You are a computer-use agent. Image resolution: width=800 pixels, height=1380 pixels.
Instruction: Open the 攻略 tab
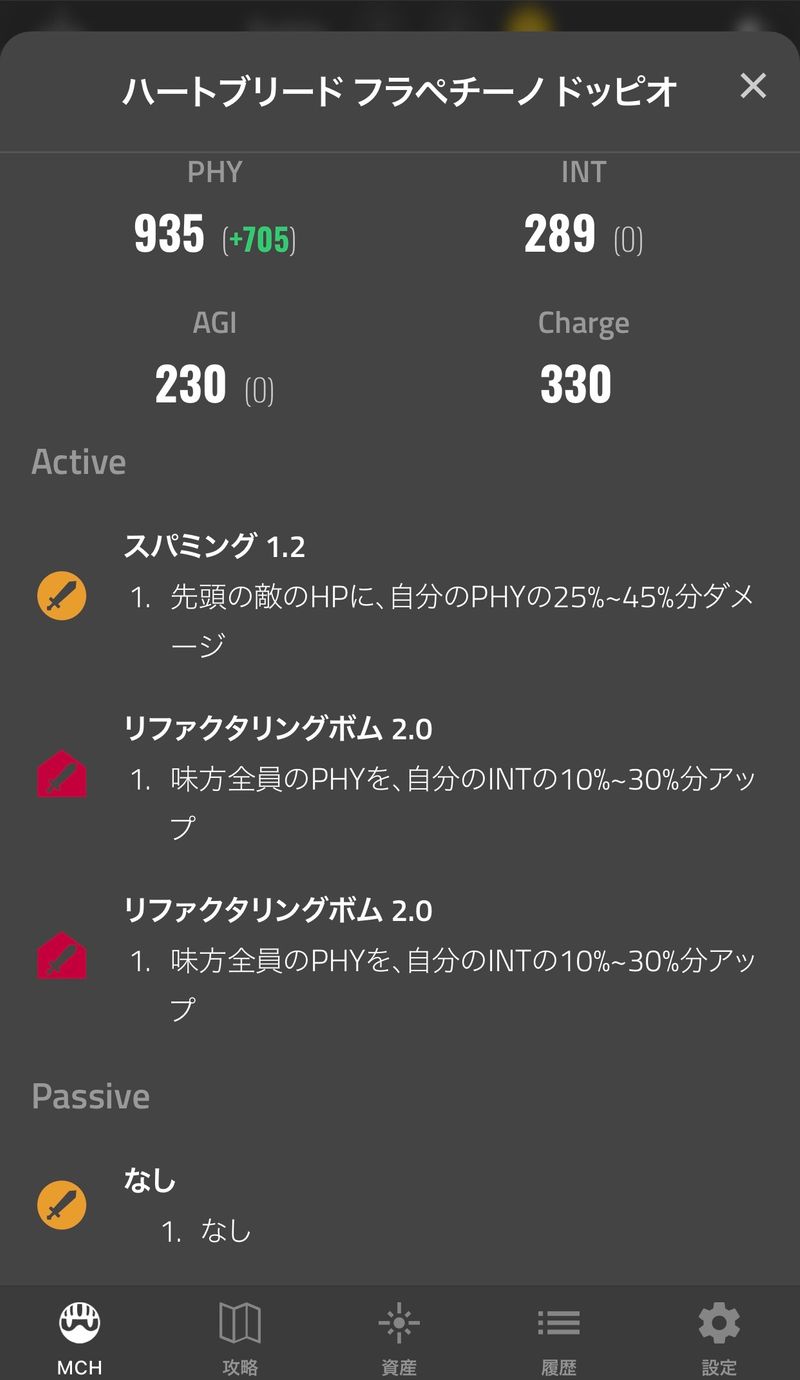(240, 1335)
